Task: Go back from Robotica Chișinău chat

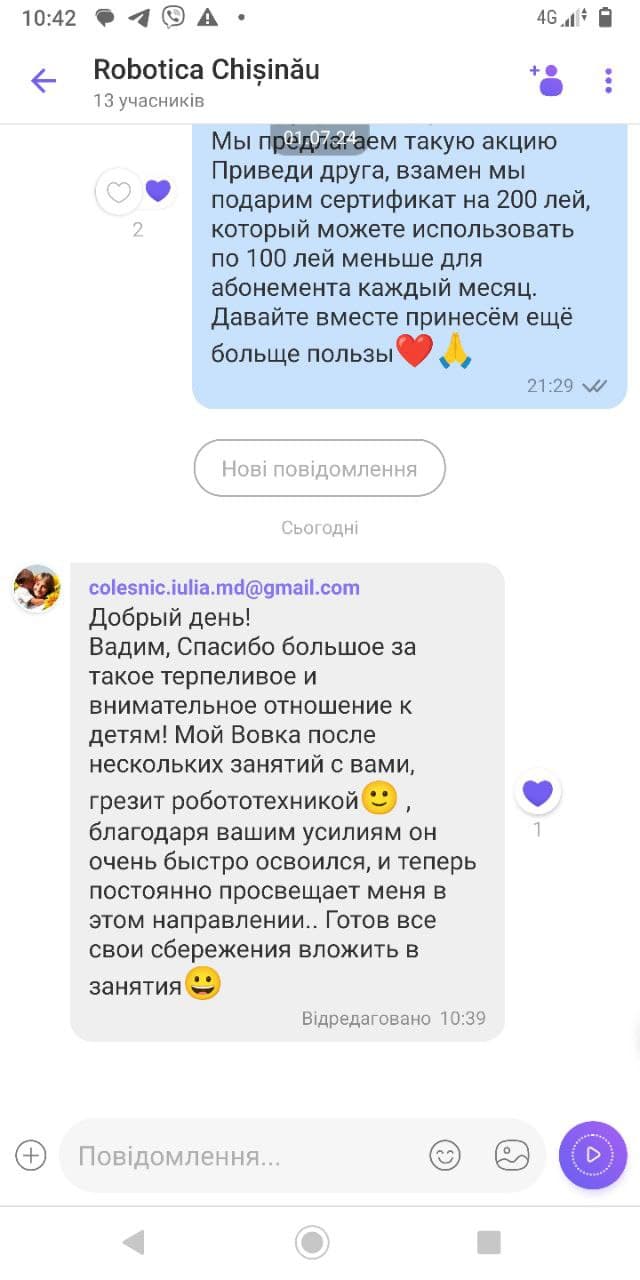Action: [x=43, y=81]
